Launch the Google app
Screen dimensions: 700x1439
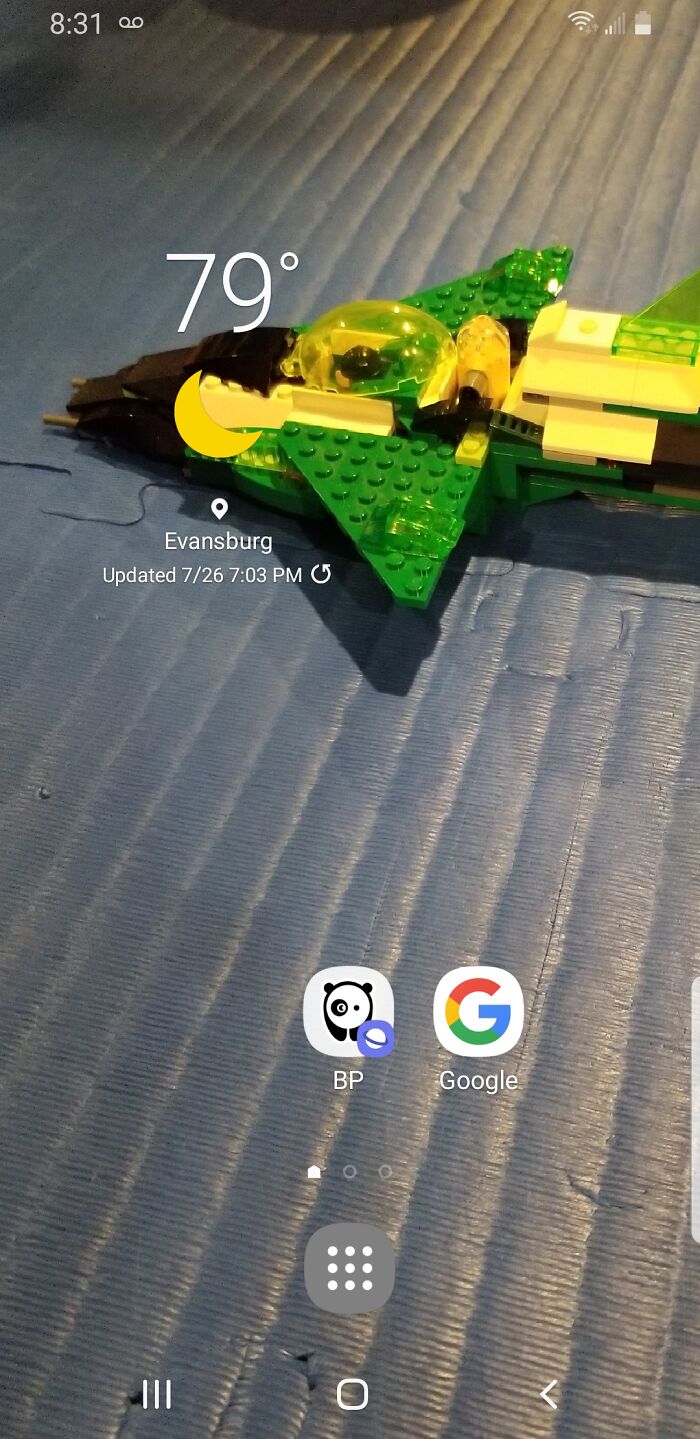(478, 1012)
